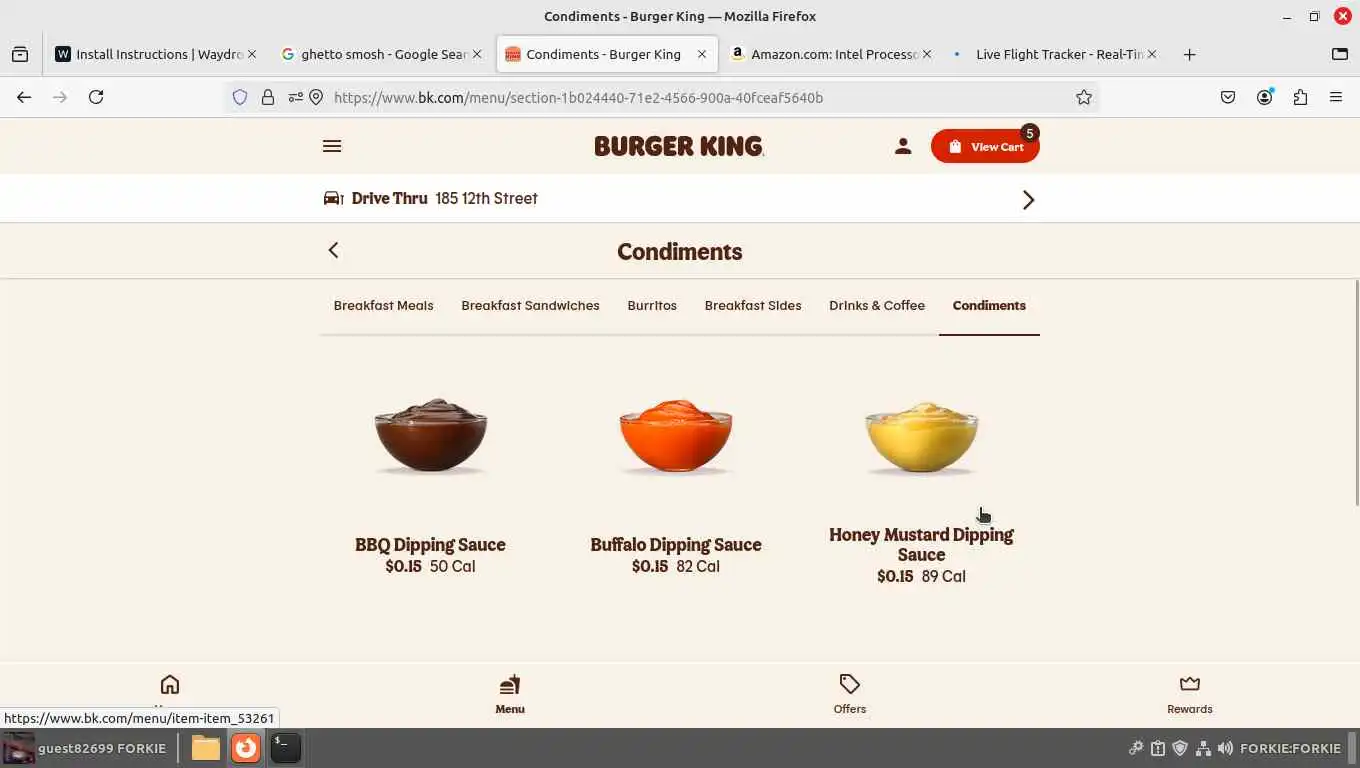View the cart with 5 items
The width and height of the screenshot is (1360, 768).
[985, 146]
